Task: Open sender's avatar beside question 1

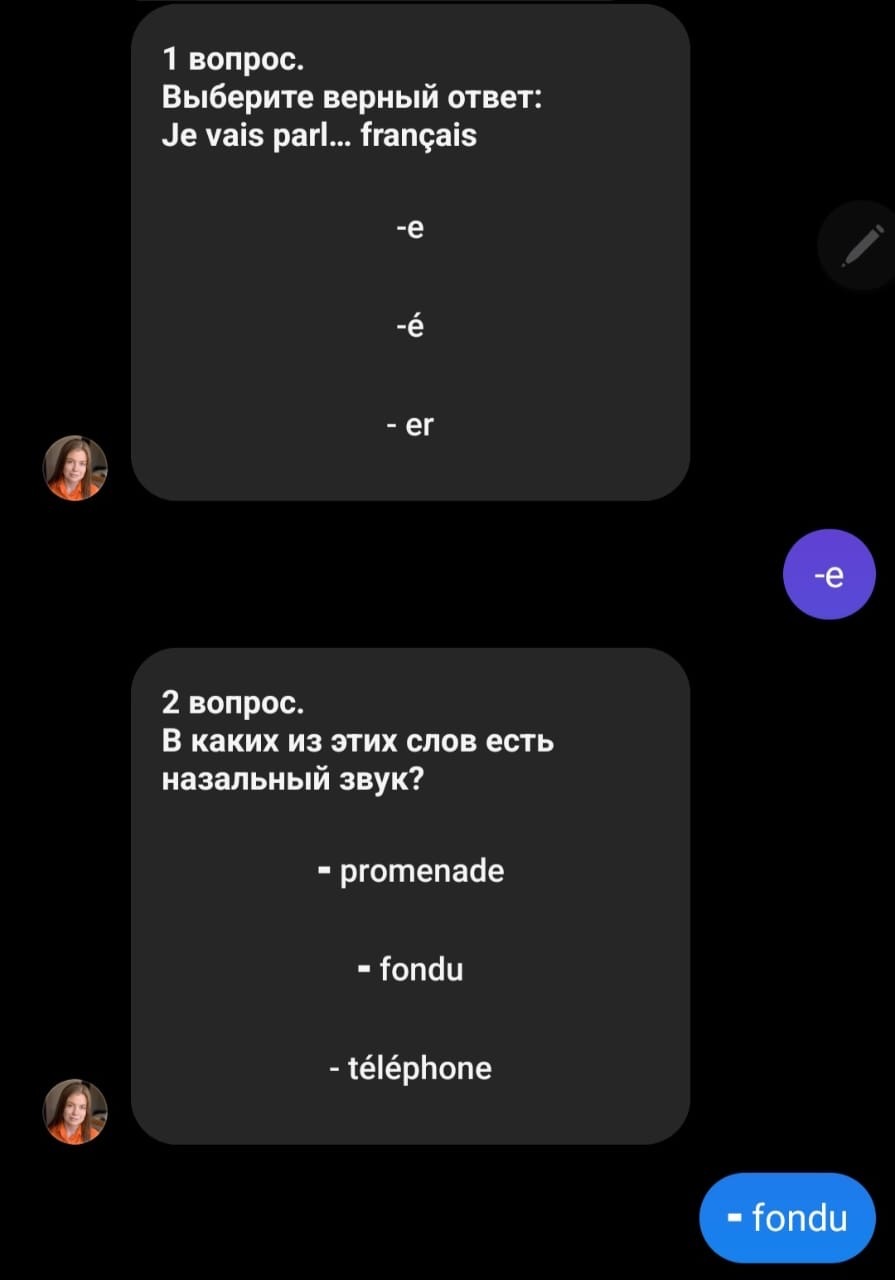Action: pyautogui.click(x=75, y=468)
